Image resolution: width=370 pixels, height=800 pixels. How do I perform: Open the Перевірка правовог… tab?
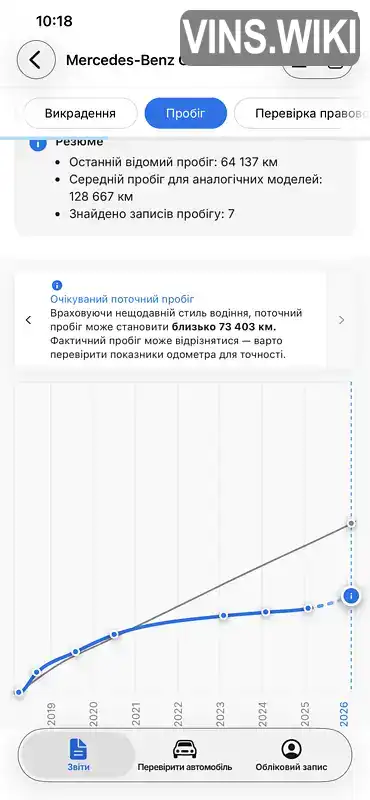click(302, 113)
